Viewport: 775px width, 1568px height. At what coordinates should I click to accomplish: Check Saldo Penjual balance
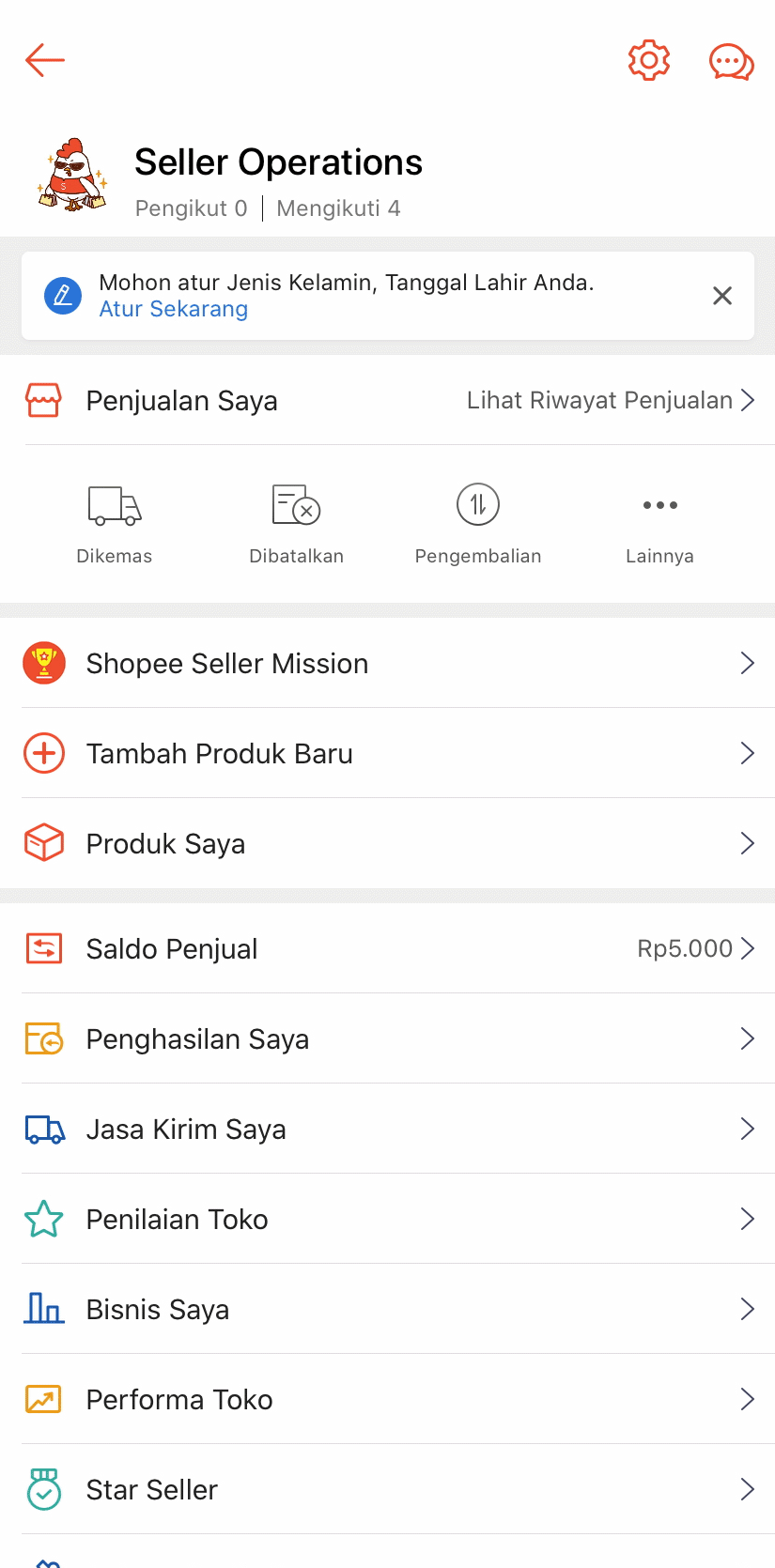click(387, 949)
